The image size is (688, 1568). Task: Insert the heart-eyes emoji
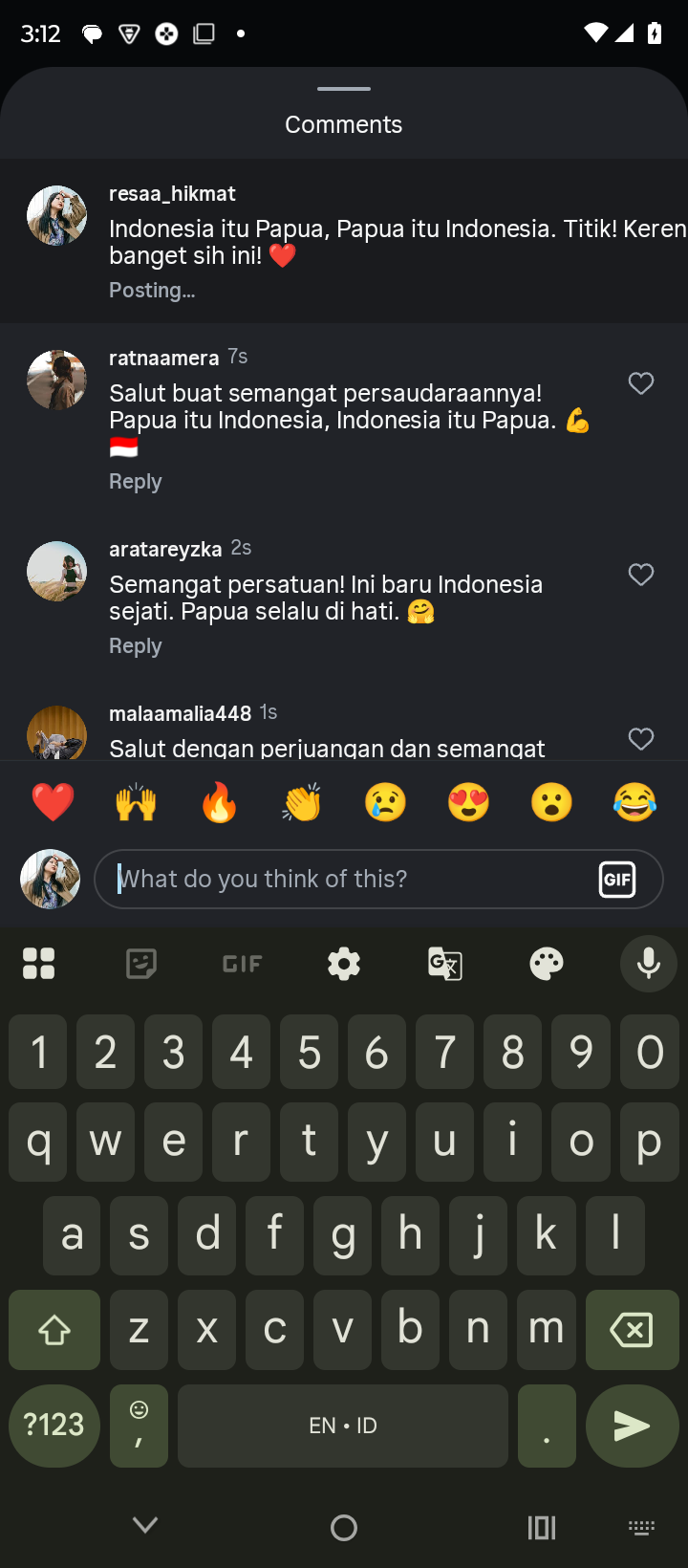tap(468, 802)
